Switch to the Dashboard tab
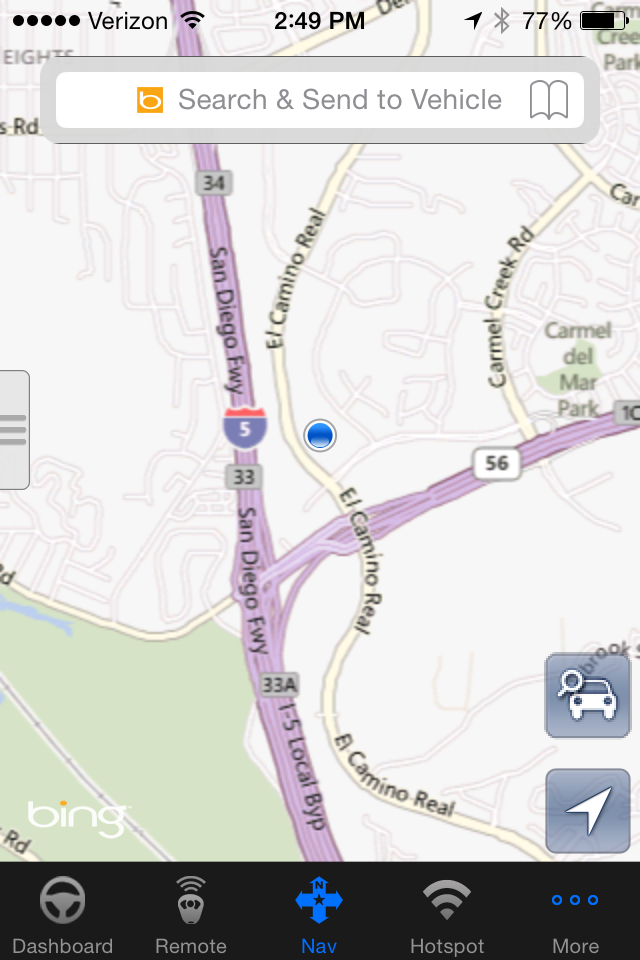This screenshot has height=960, width=640. pyautogui.click(x=62, y=915)
